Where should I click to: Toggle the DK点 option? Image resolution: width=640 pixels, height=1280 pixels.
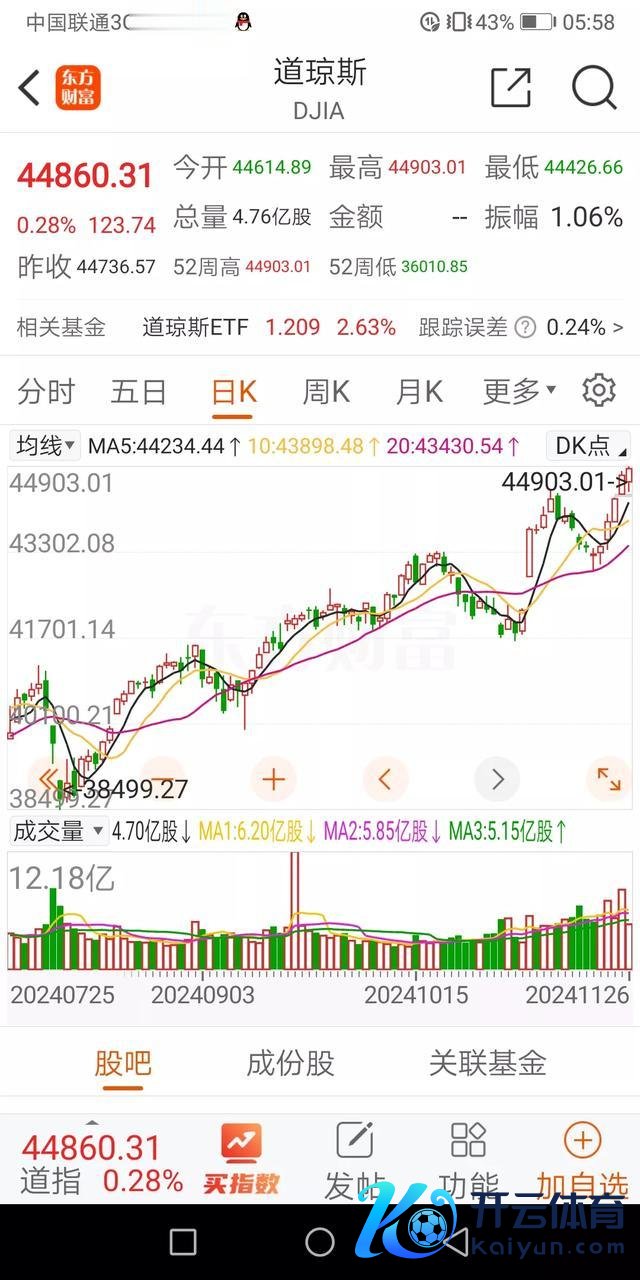pyautogui.click(x=588, y=446)
